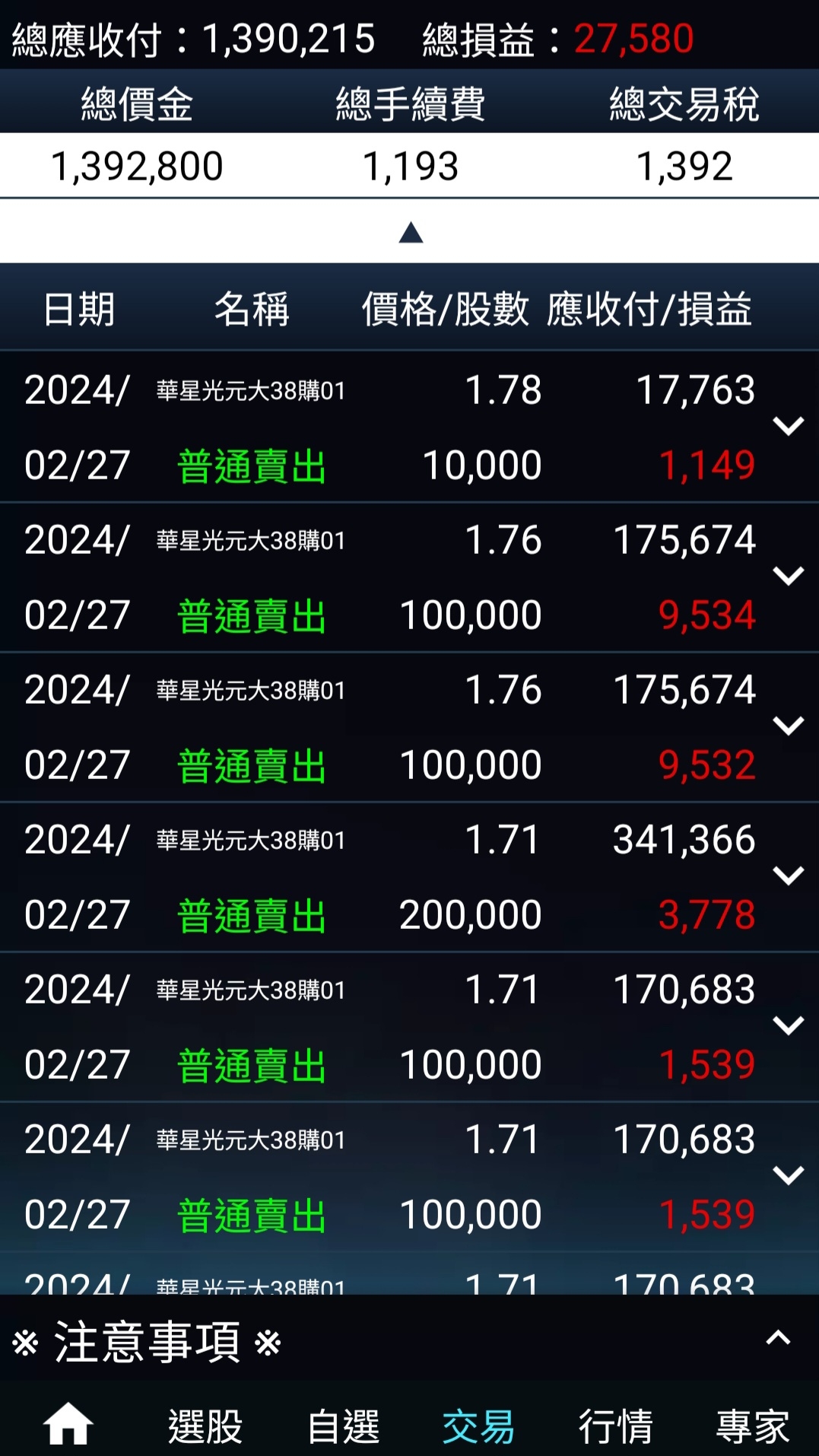
Task: Expand the sell record with profit 9,532
Action: click(788, 726)
